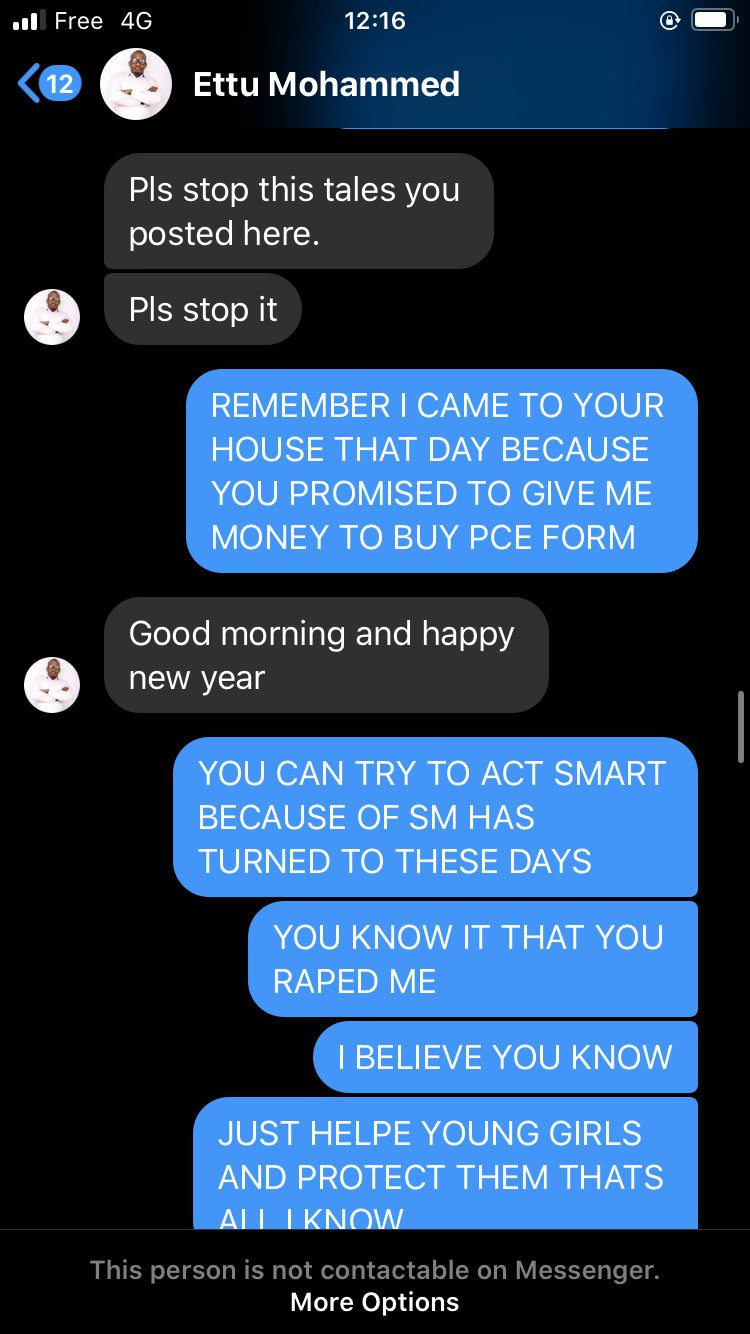The image size is (750, 1334).
Task: Go back to the chat list
Action: point(48,84)
